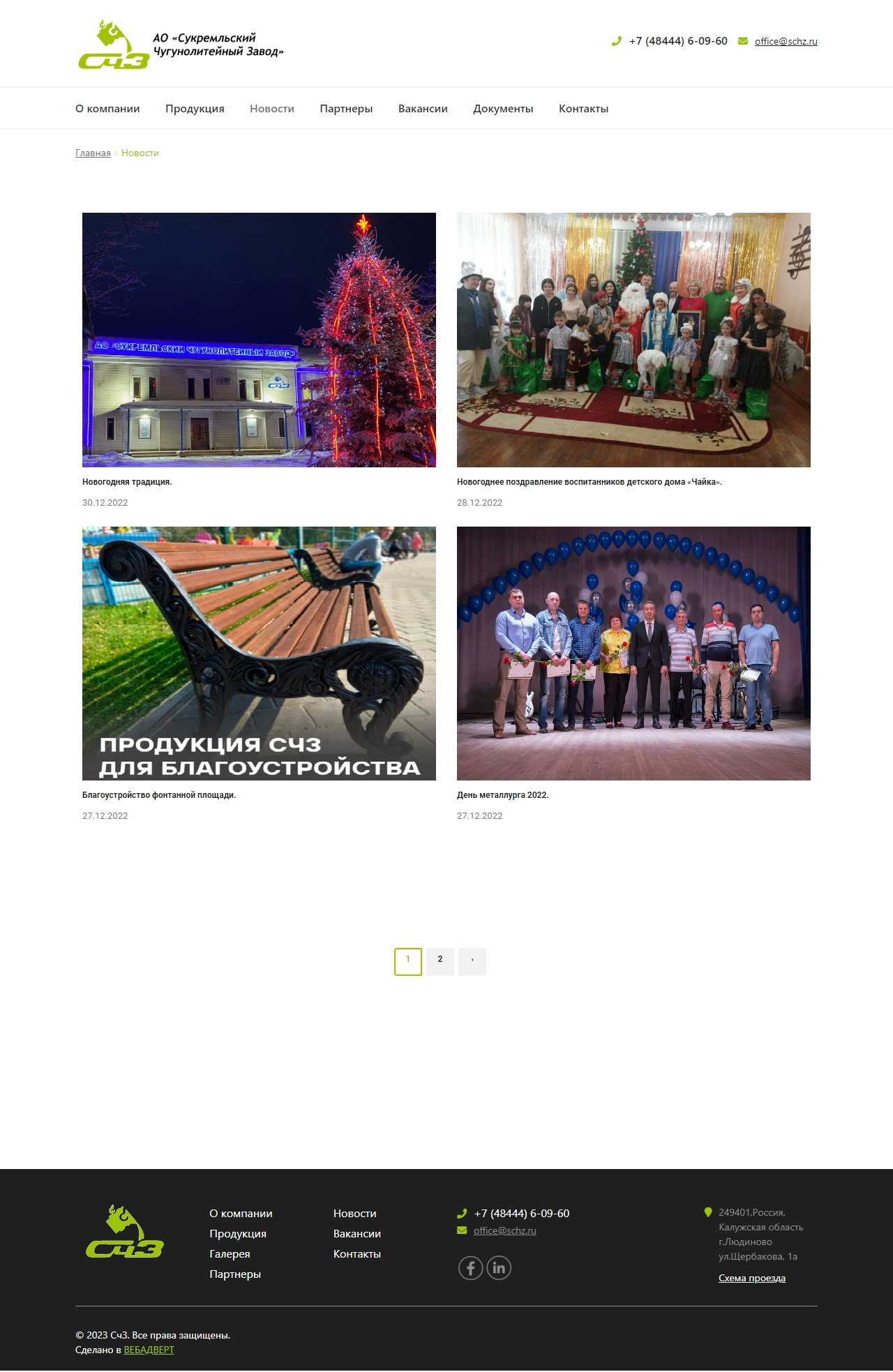Select the top Вакансии menu item
Viewport: 893px width, 1372px height.
click(423, 109)
